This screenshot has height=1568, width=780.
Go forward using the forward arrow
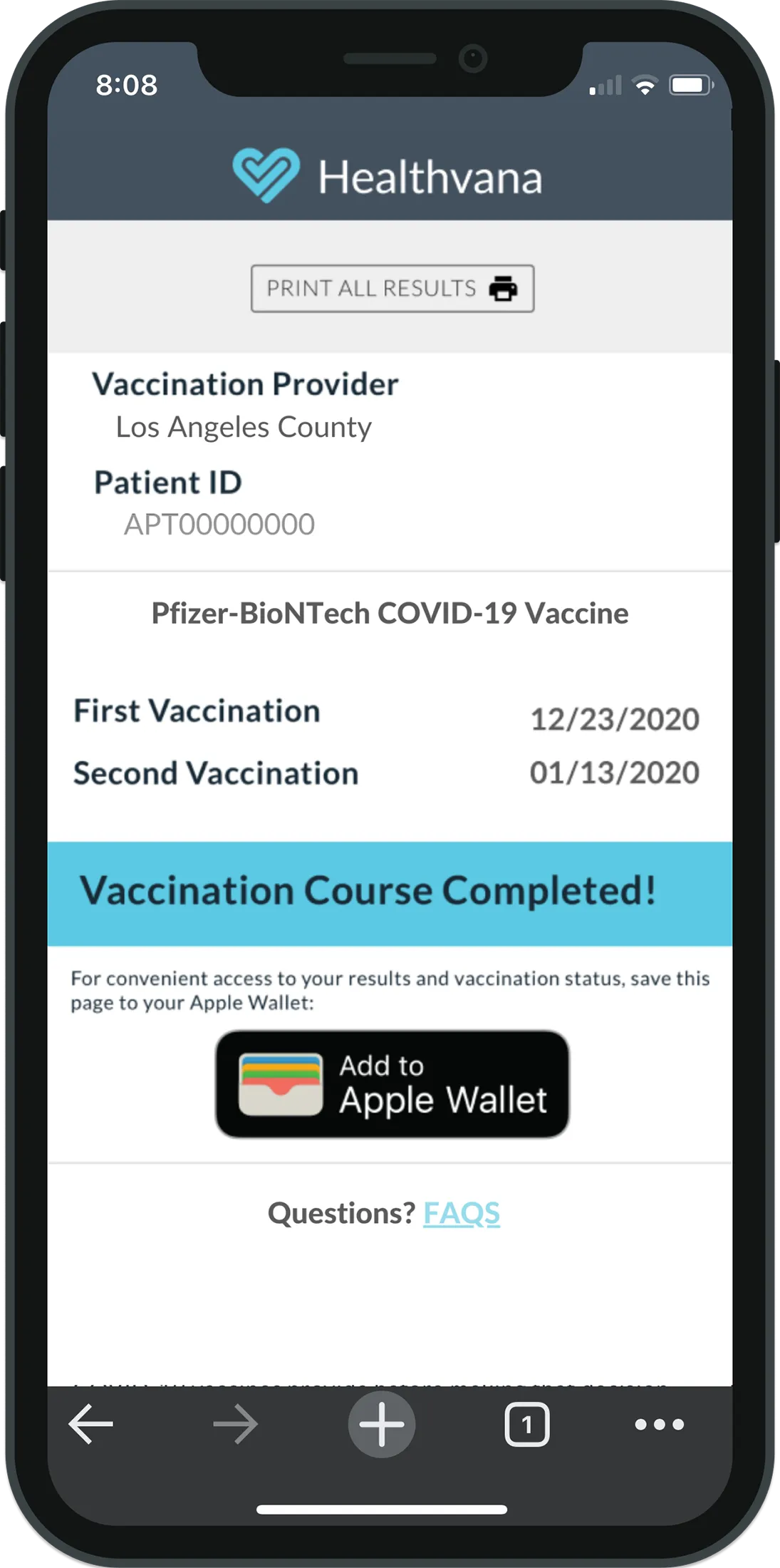(235, 1424)
